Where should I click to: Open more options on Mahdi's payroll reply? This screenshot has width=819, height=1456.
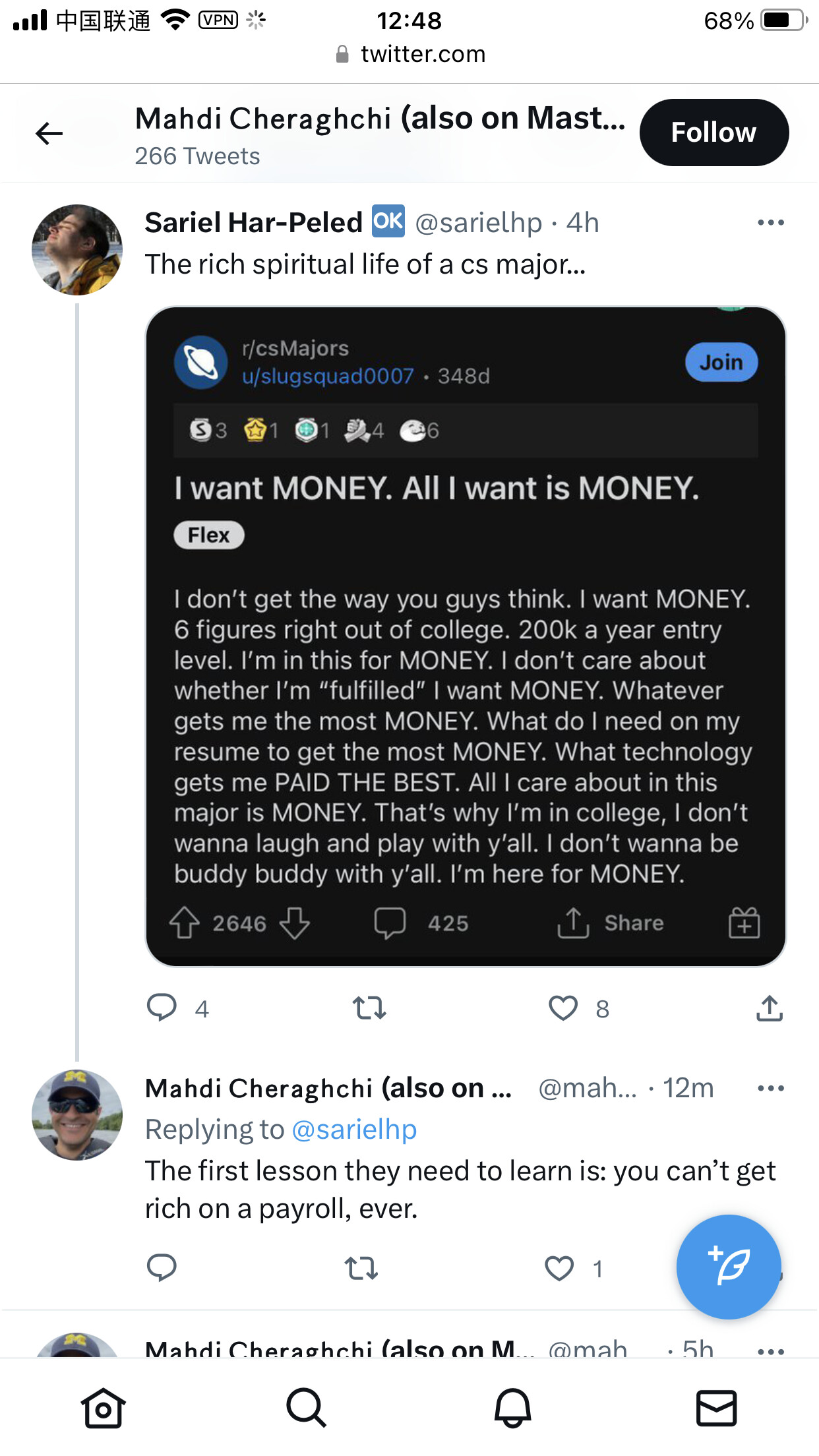771,1089
